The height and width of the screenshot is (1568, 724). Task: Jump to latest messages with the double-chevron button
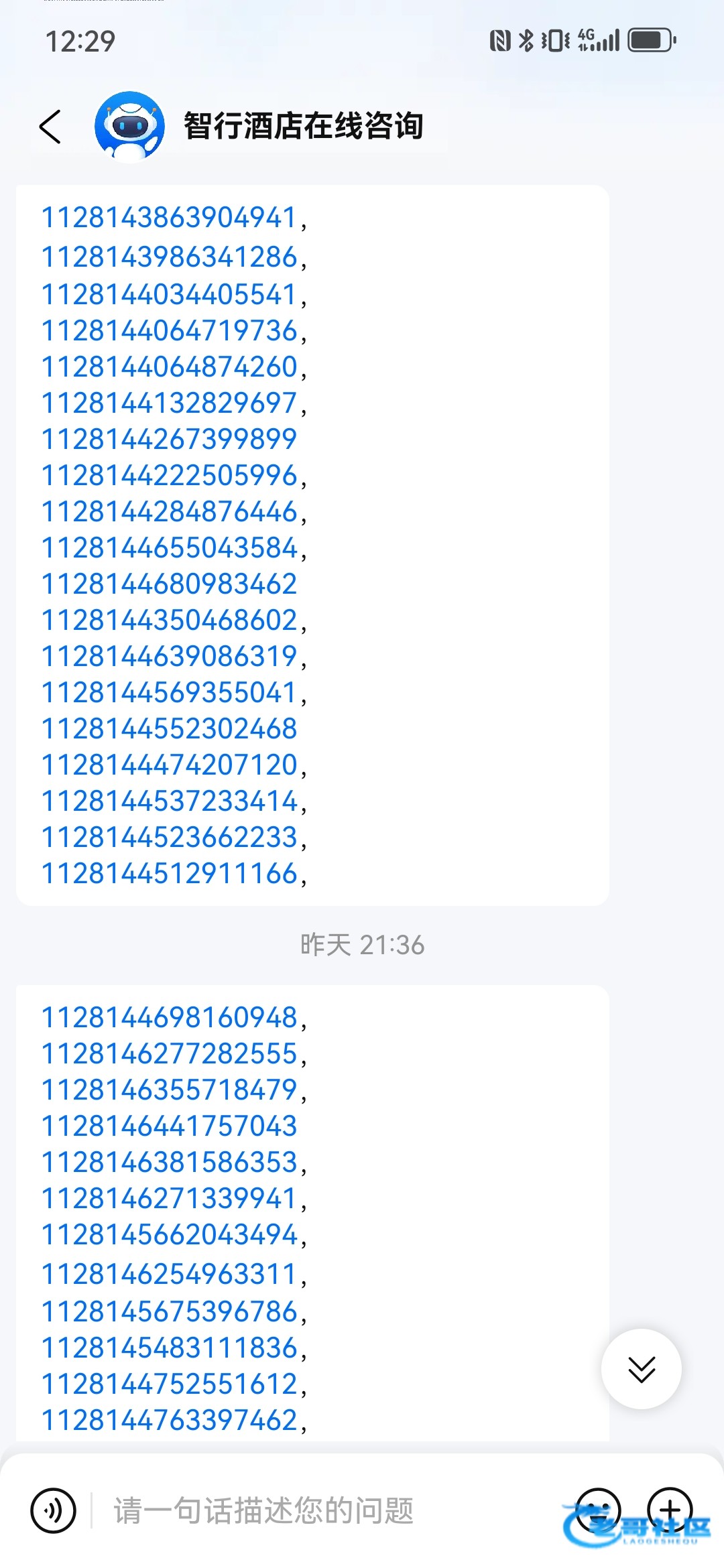click(x=642, y=1369)
